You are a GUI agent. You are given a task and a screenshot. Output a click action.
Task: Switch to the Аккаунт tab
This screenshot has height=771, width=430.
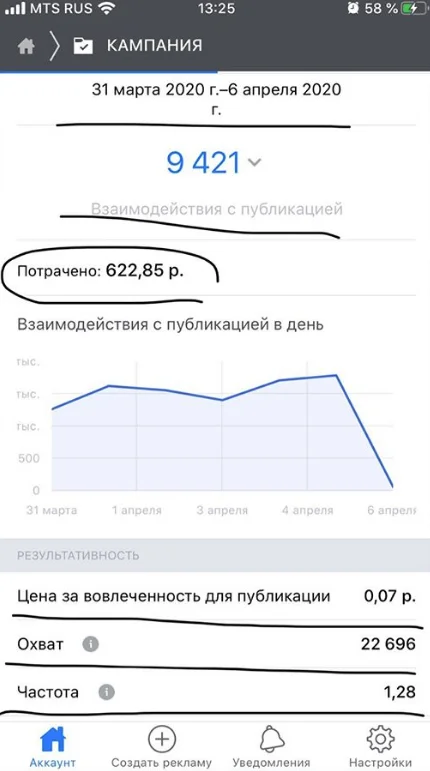click(53, 747)
